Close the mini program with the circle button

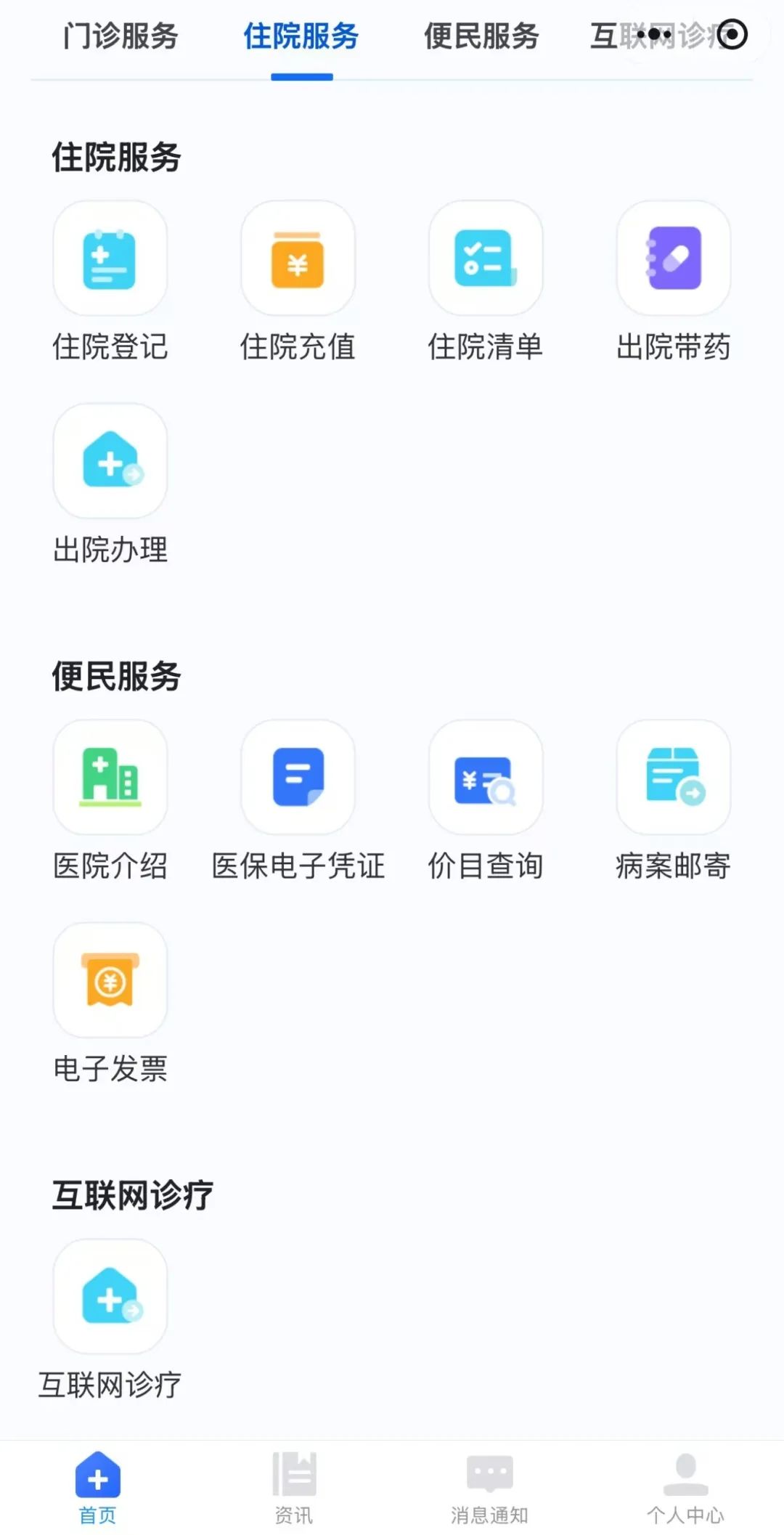(732, 34)
